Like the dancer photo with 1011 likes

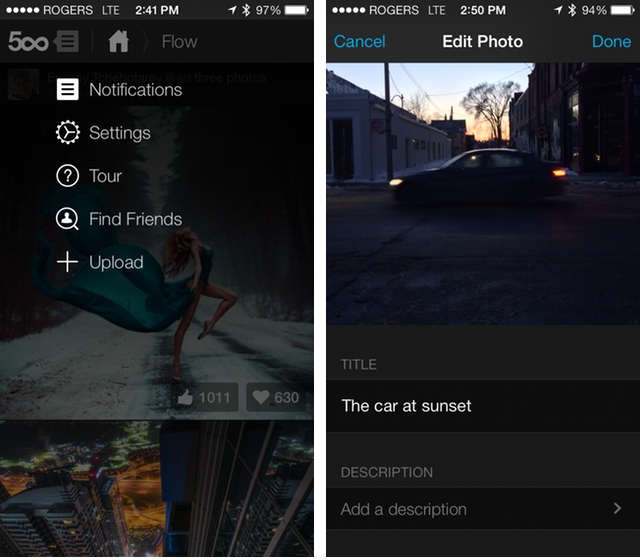click(206, 397)
